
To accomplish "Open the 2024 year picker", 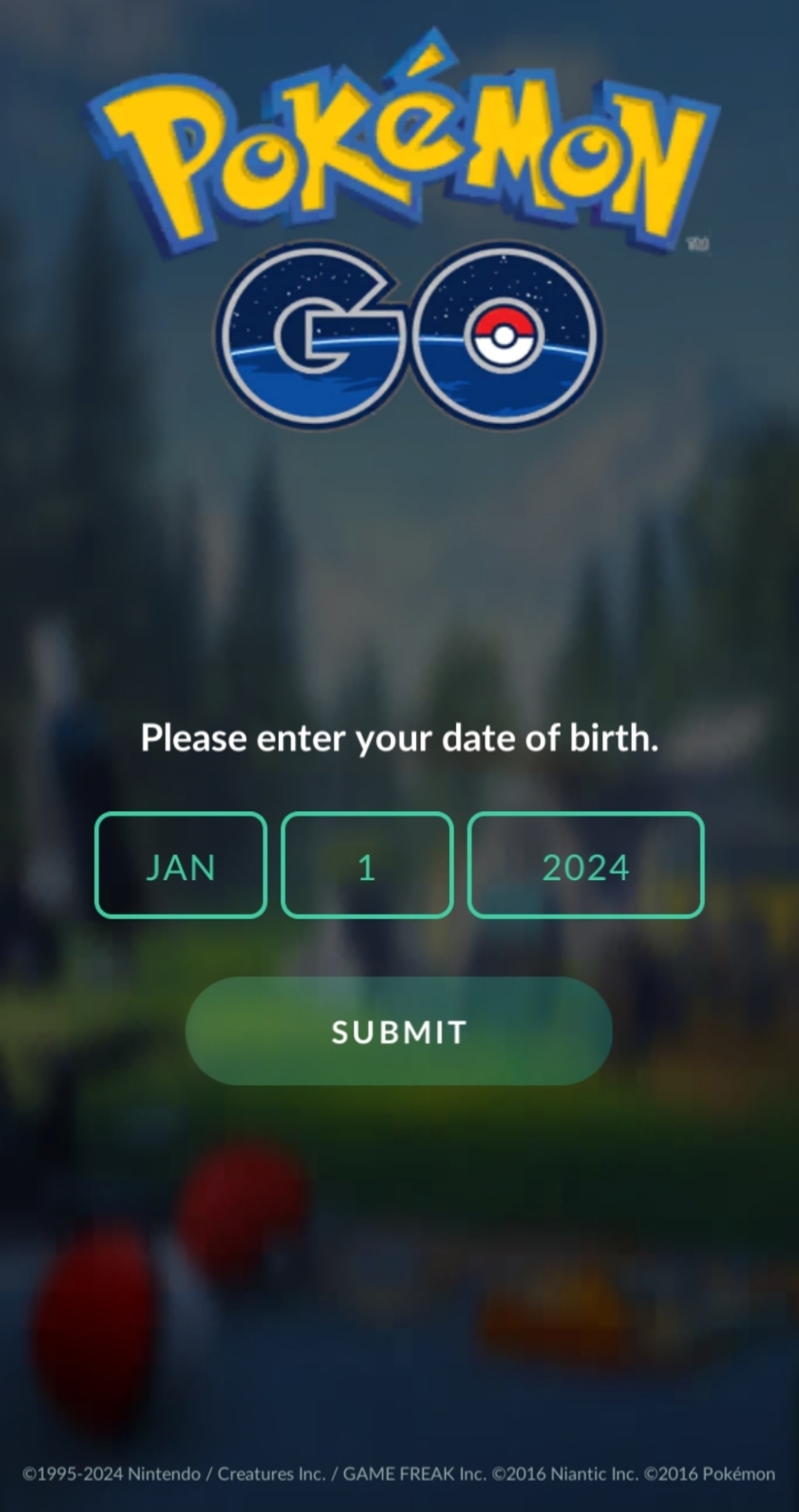I will coord(586,866).
